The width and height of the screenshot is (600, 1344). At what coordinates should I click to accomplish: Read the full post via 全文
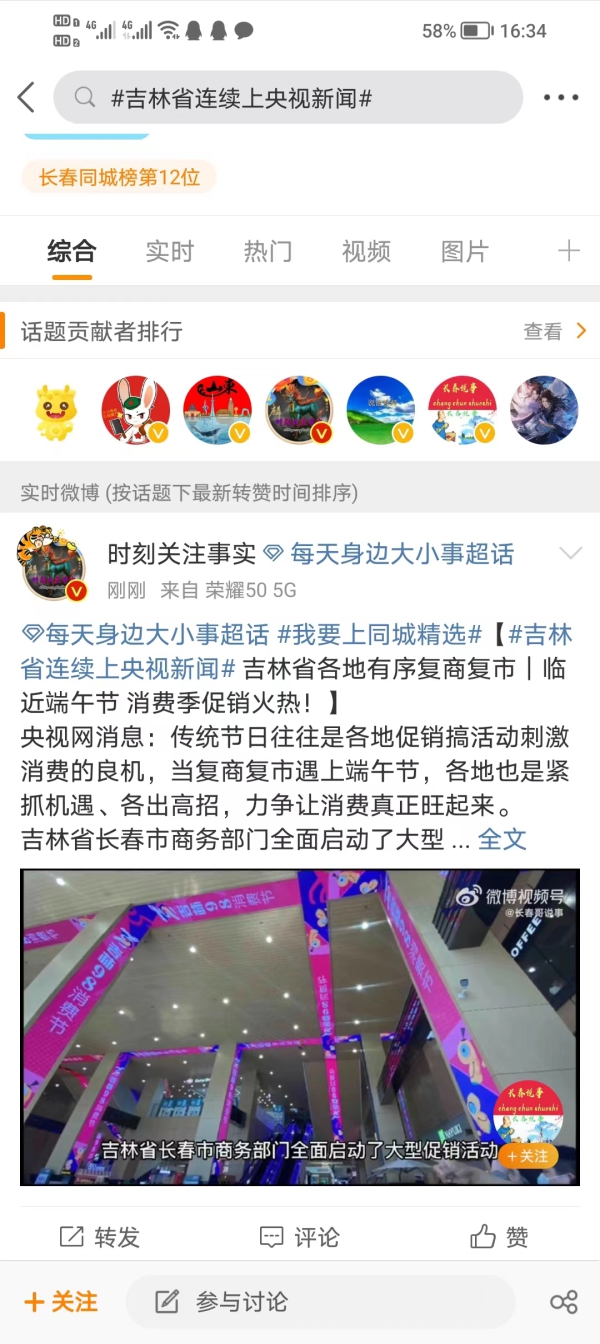point(502,838)
